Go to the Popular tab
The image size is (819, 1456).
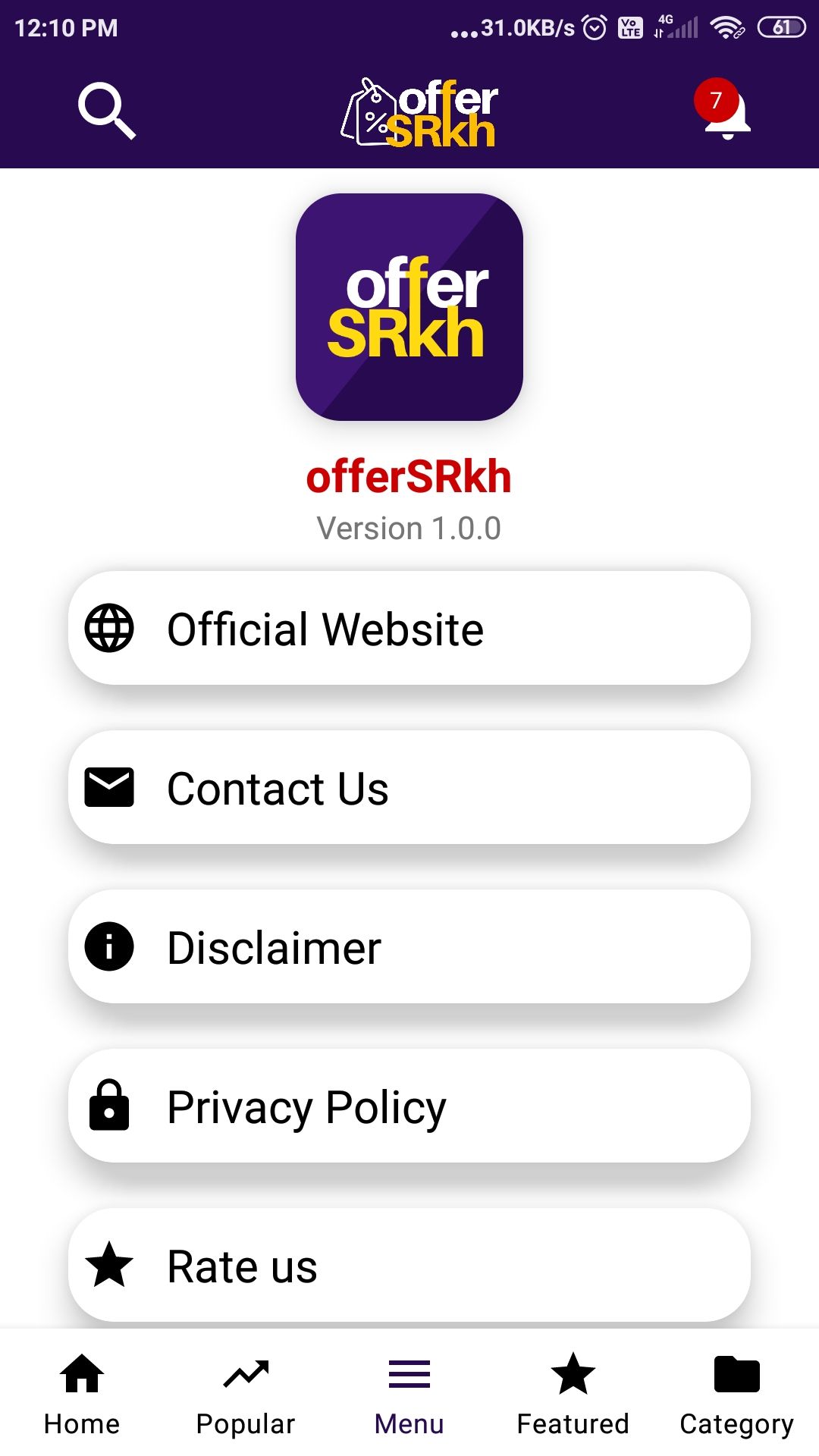point(246,1394)
